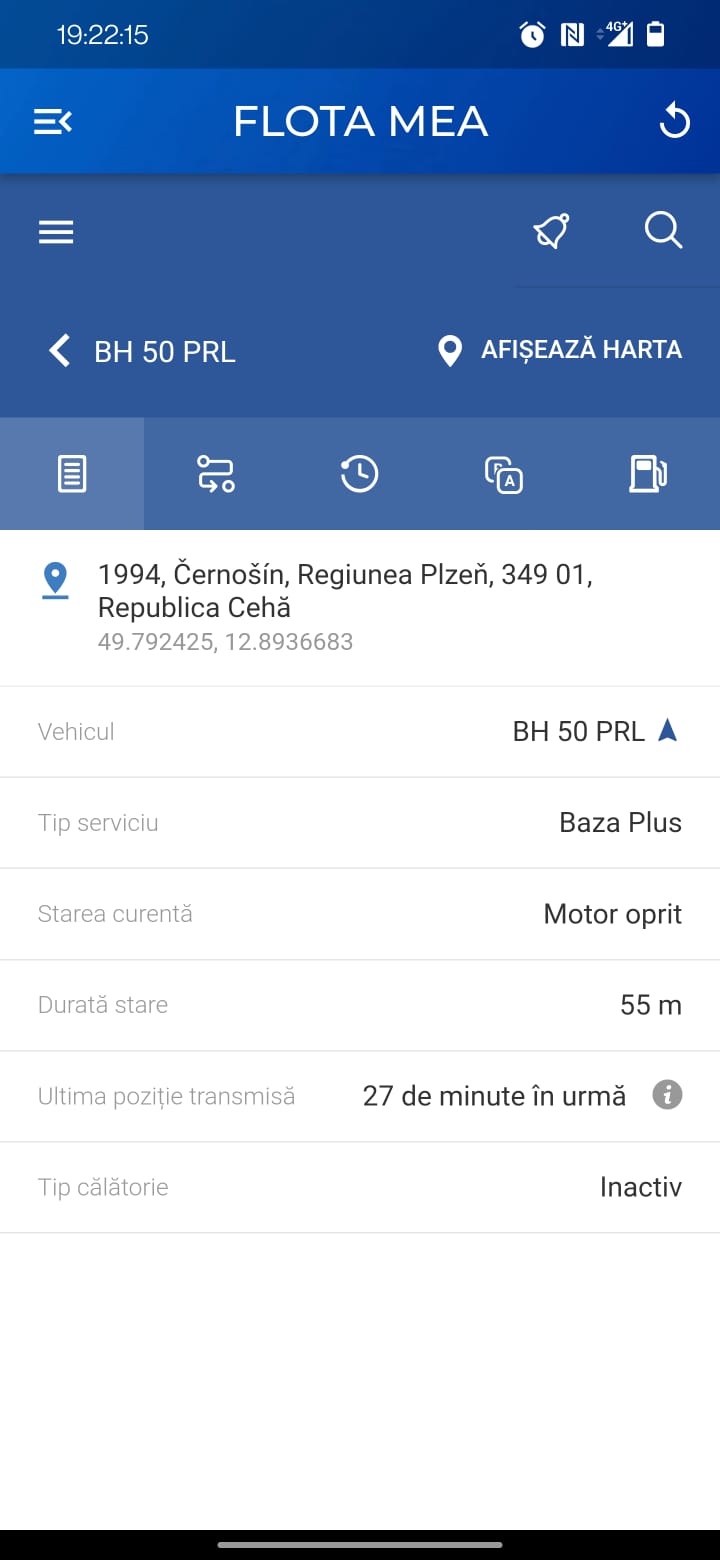
Task: Show the map via AFIȘEAZĂ HARTA
Action: coord(560,350)
